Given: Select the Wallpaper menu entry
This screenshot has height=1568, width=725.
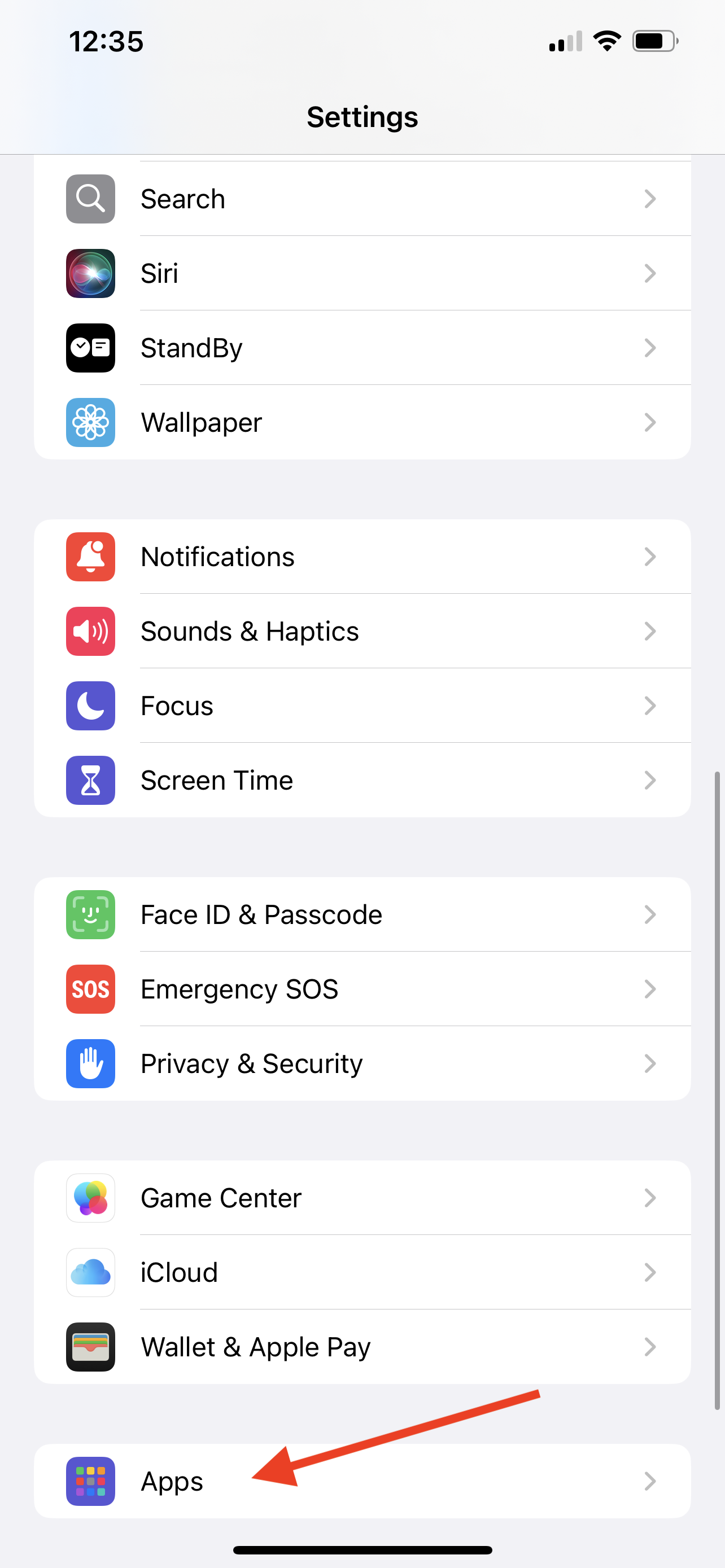Looking at the screenshot, I should (x=362, y=422).
